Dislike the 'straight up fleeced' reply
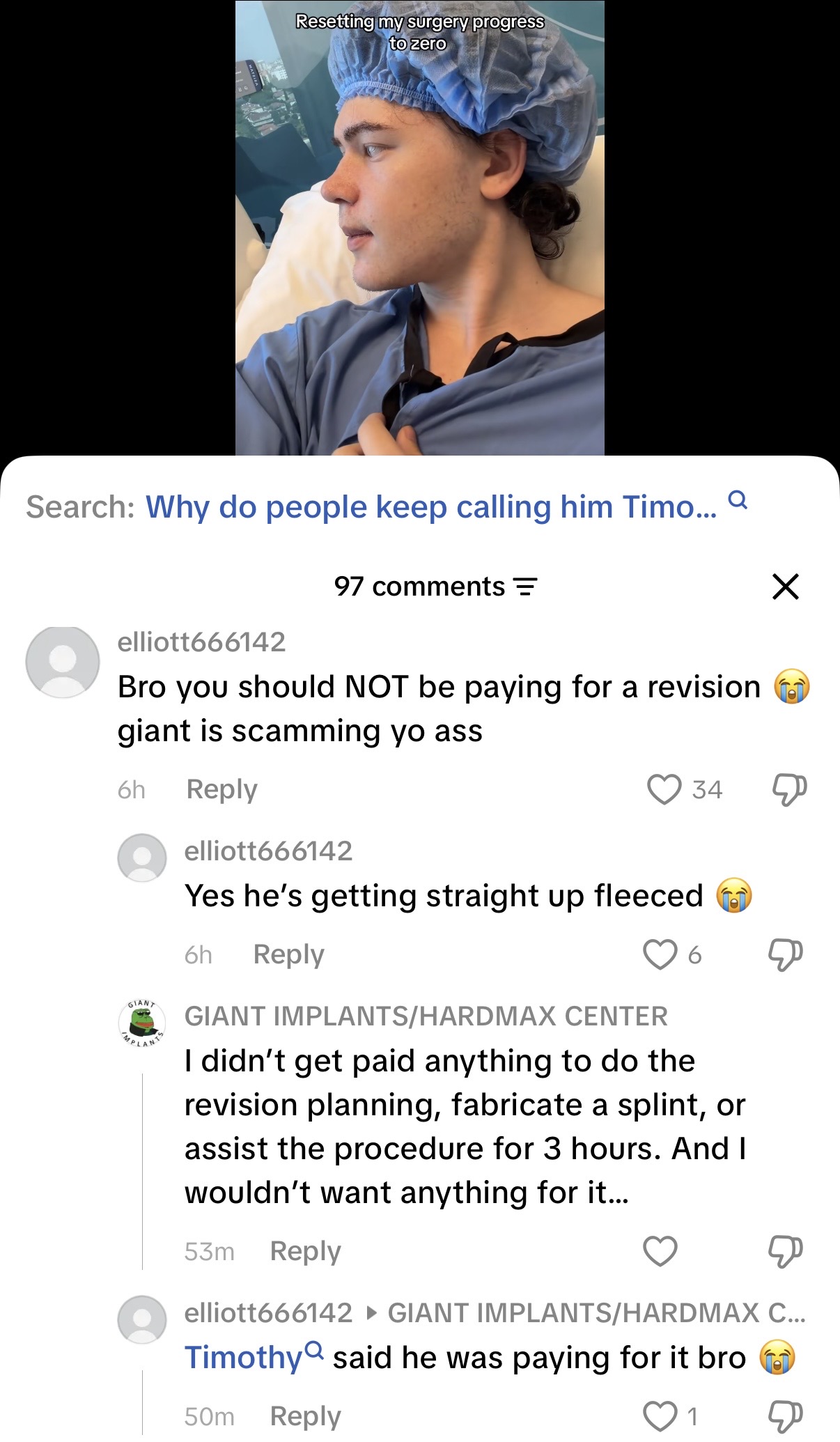The width and height of the screenshot is (840, 1442). pyautogui.click(x=786, y=955)
